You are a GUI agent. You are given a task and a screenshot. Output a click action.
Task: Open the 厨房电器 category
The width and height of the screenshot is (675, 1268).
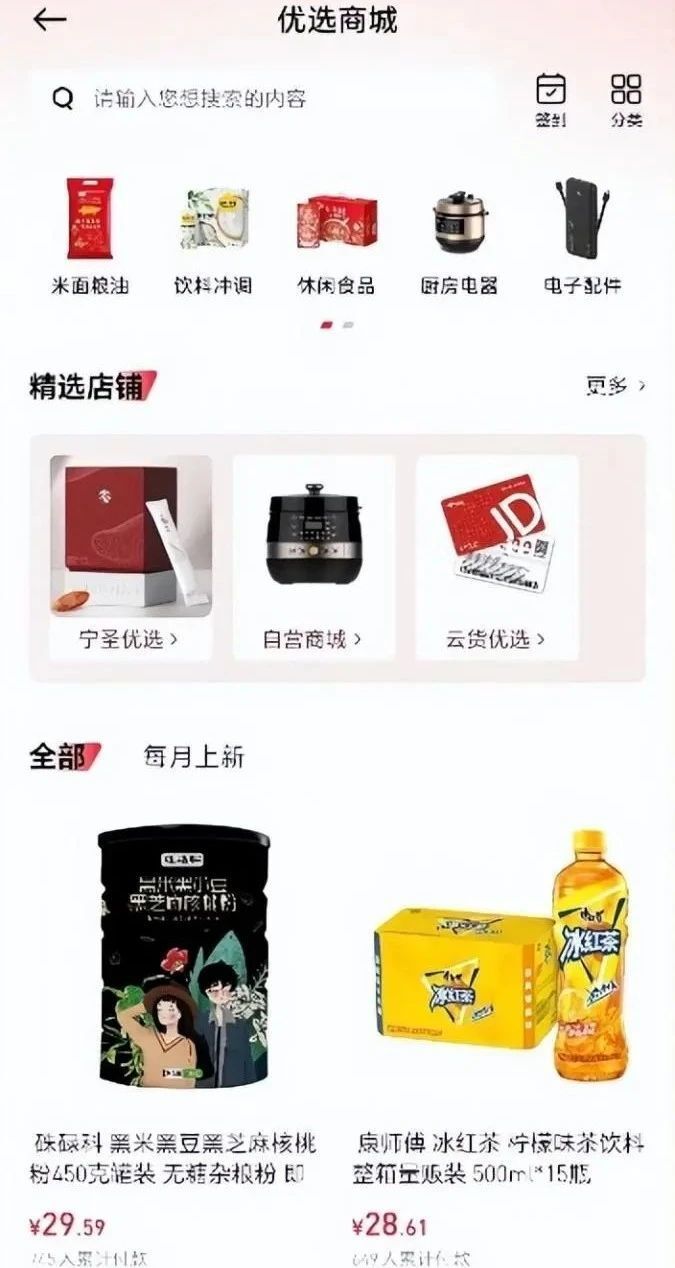pyautogui.click(x=459, y=236)
